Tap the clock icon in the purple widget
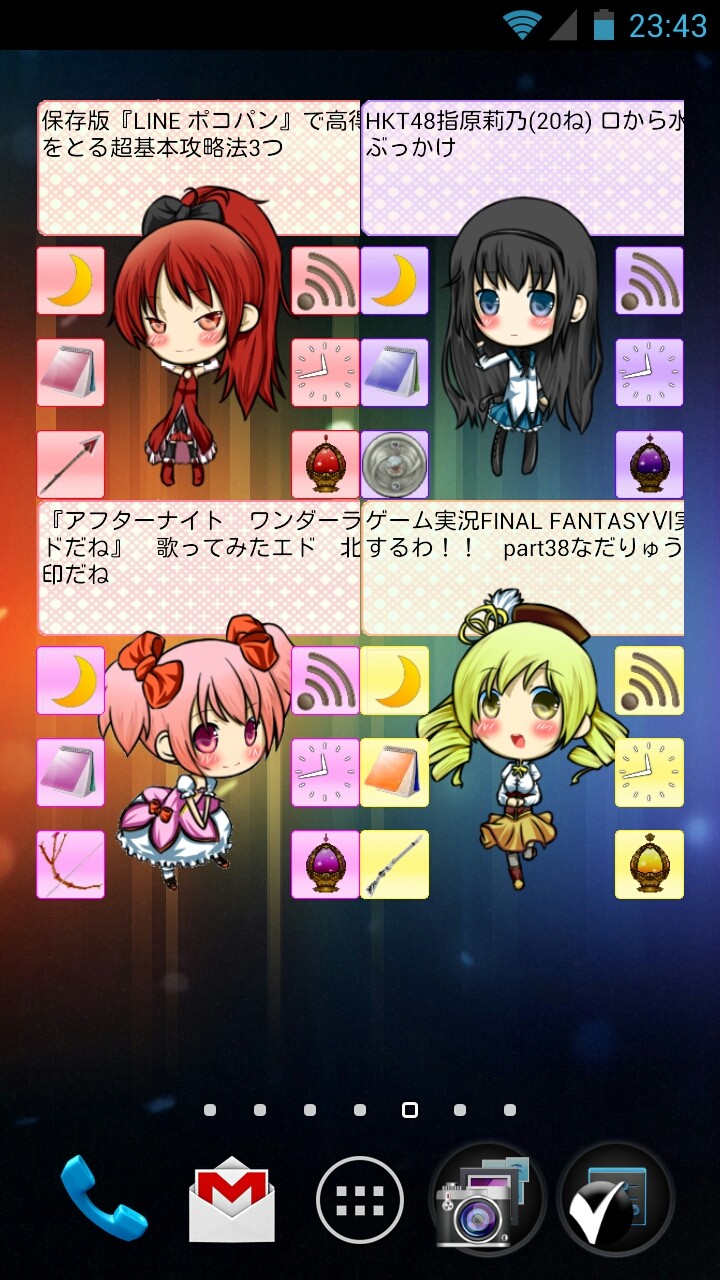The width and height of the screenshot is (720, 1280). click(x=650, y=372)
